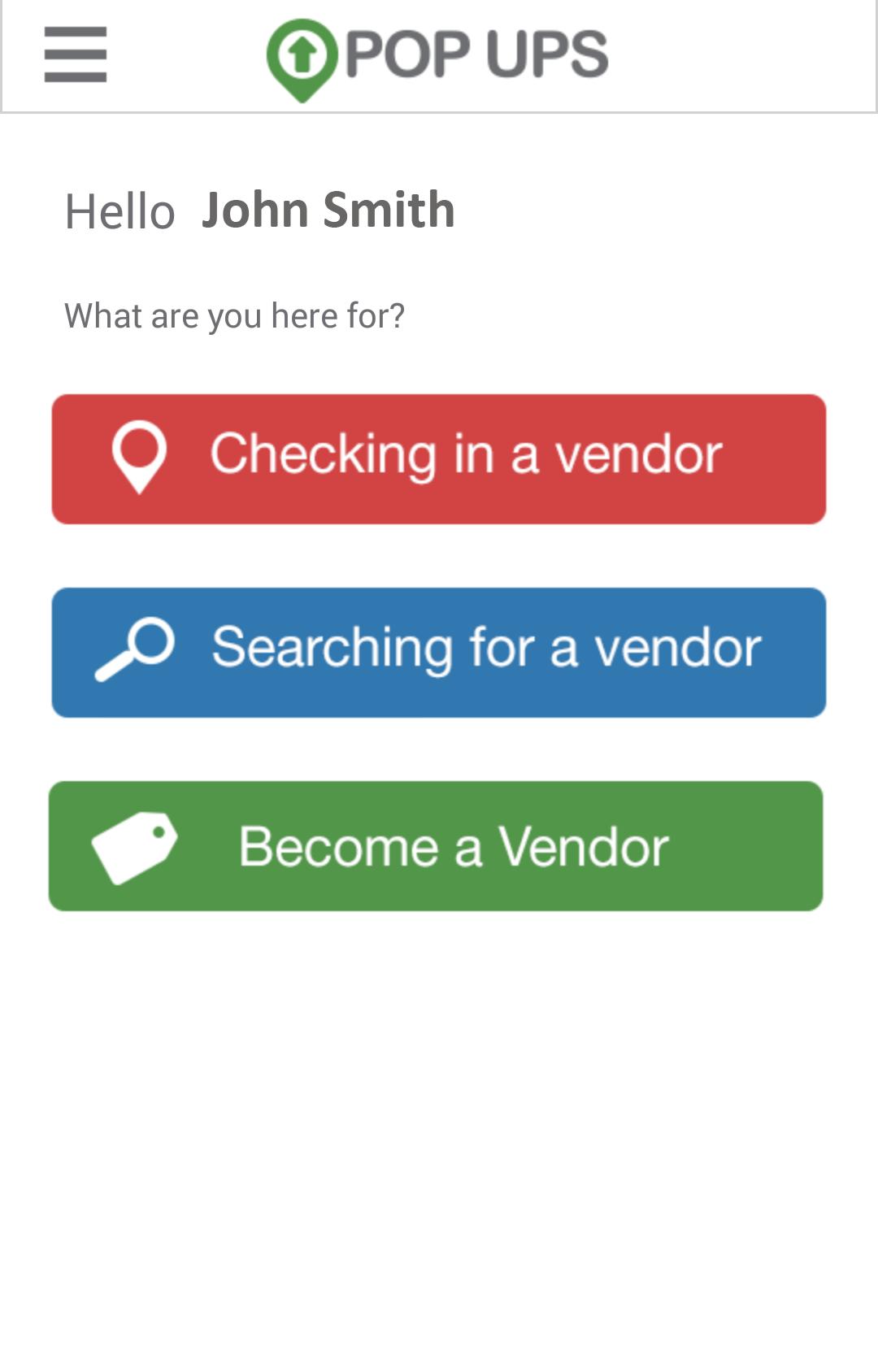Choose Searching for a vendor

coord(439,652)
